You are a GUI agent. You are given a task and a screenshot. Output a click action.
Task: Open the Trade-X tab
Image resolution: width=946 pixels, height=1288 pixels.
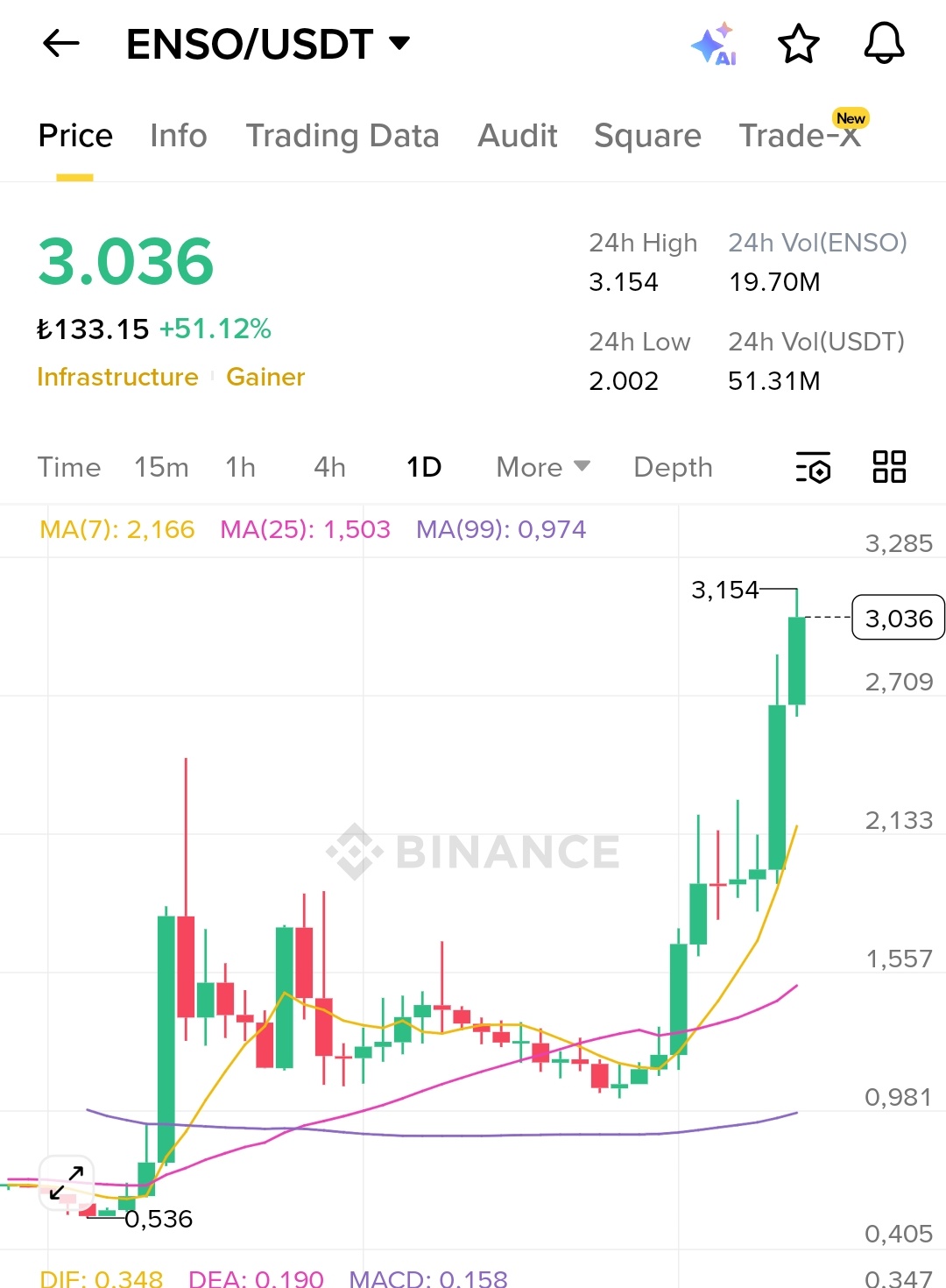tap(800, 136)
